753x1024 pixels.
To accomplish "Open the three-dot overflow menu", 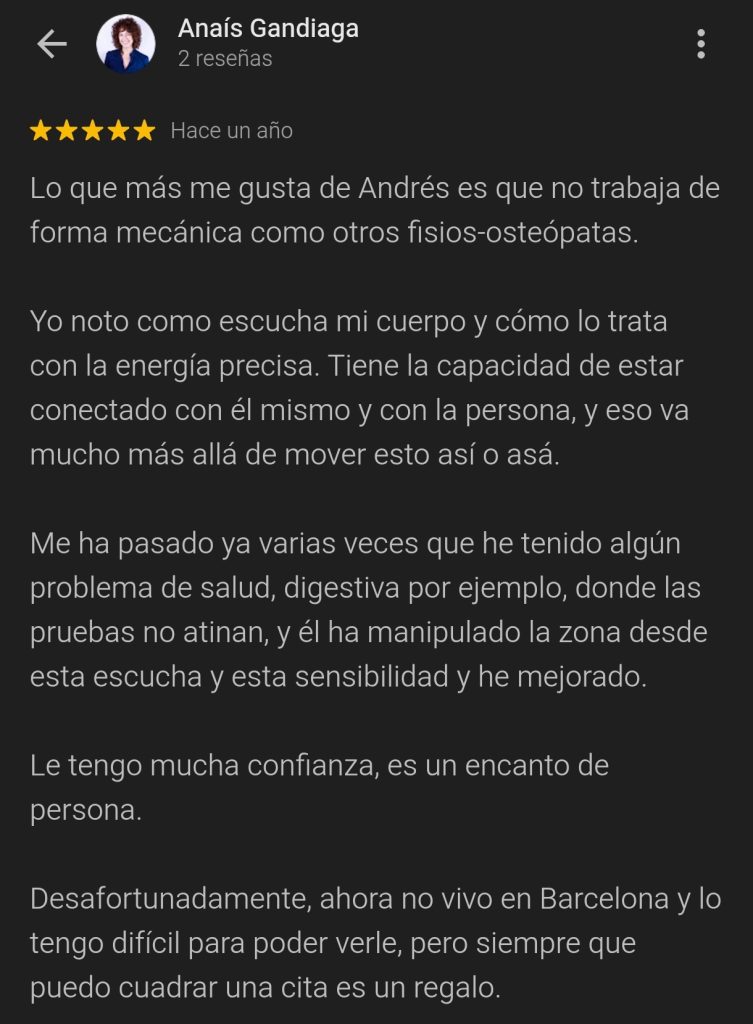I will pyautogui.click(x=701, y=44).
